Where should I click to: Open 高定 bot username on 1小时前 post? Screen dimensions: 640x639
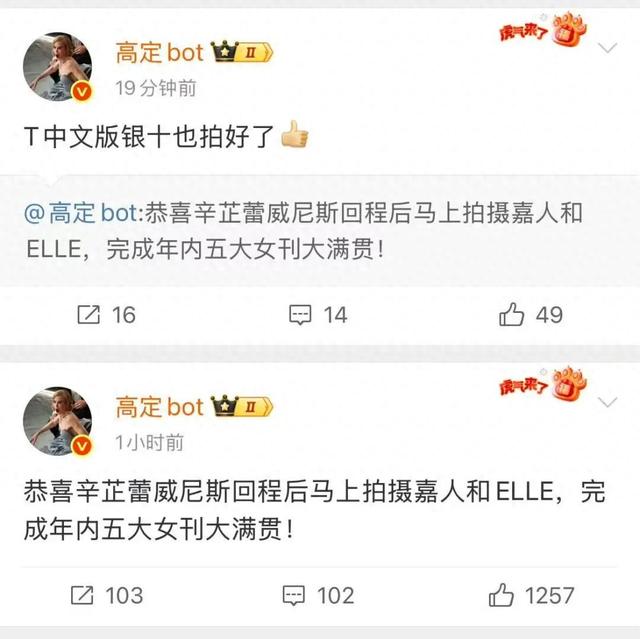pos(159,407)
